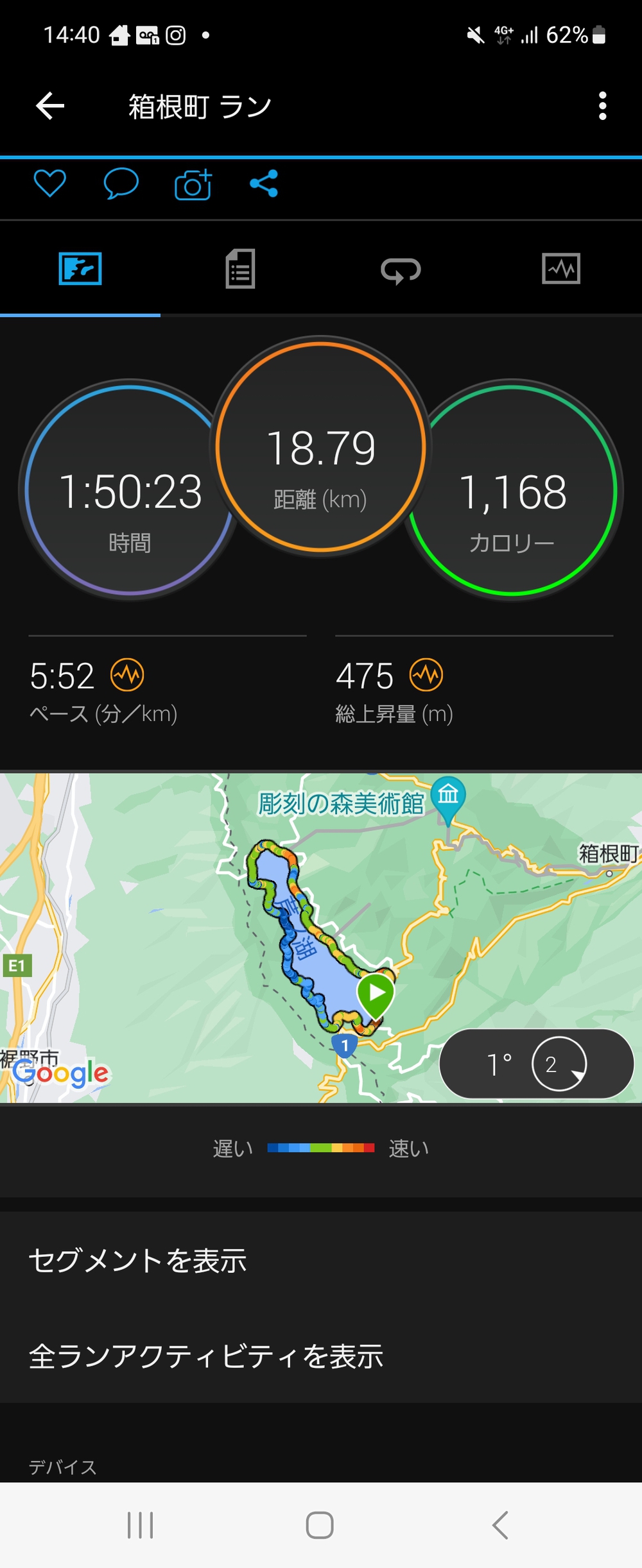642x1568 pixels.
Task: Switch to the charts tab
Action: coord(561,269)
